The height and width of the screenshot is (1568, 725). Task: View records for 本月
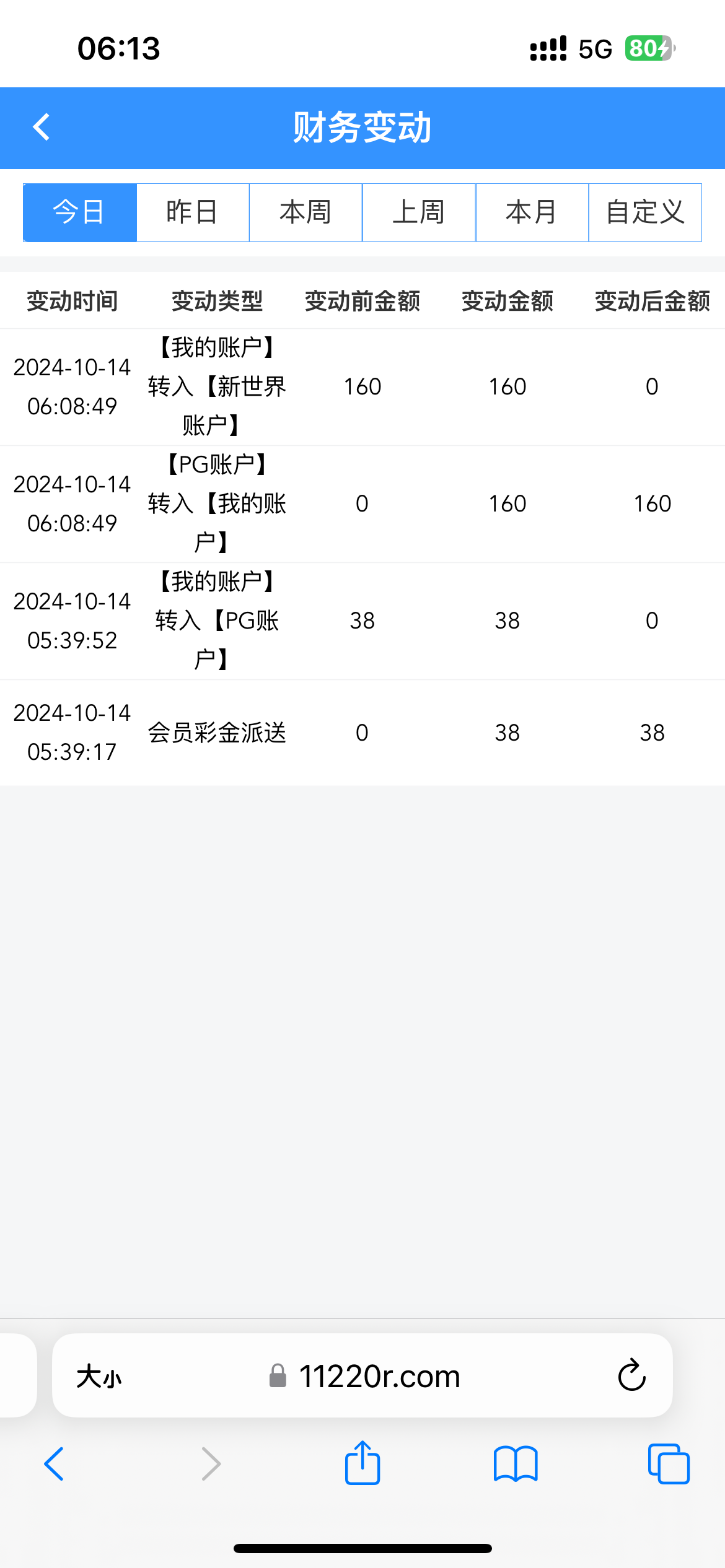tap(532, 212)
